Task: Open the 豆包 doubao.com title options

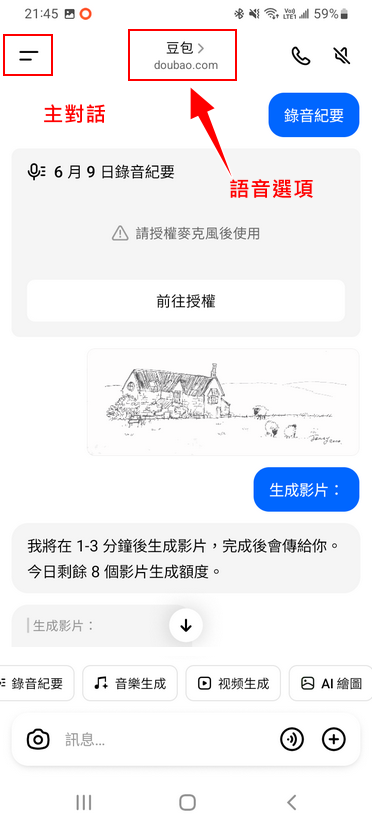Action: point(185,55)
